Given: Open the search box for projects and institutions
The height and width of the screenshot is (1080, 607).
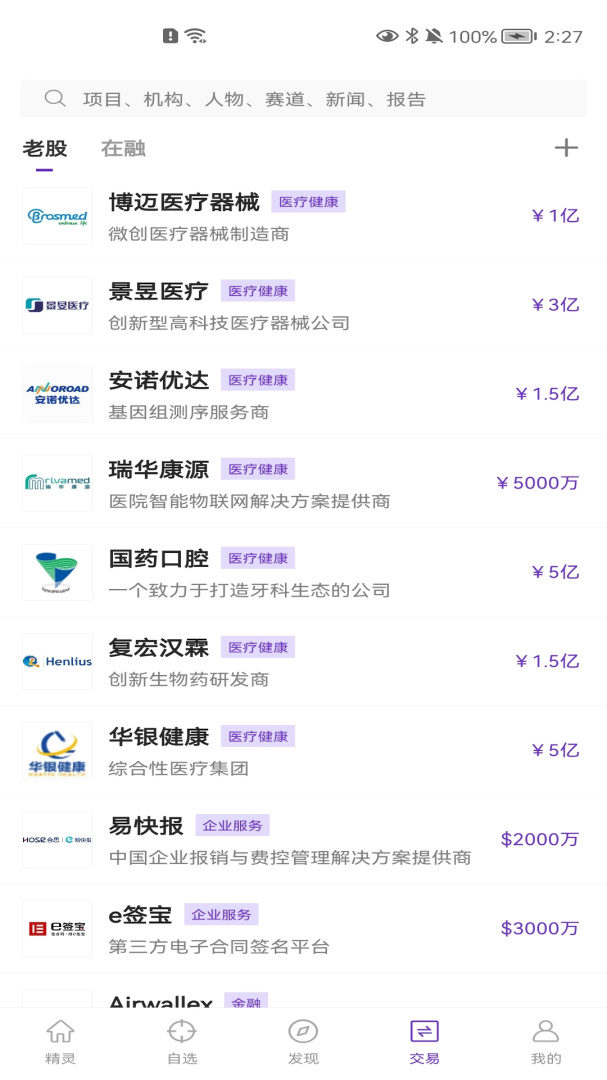Looking at the screenshot, I should coord(303,99).
